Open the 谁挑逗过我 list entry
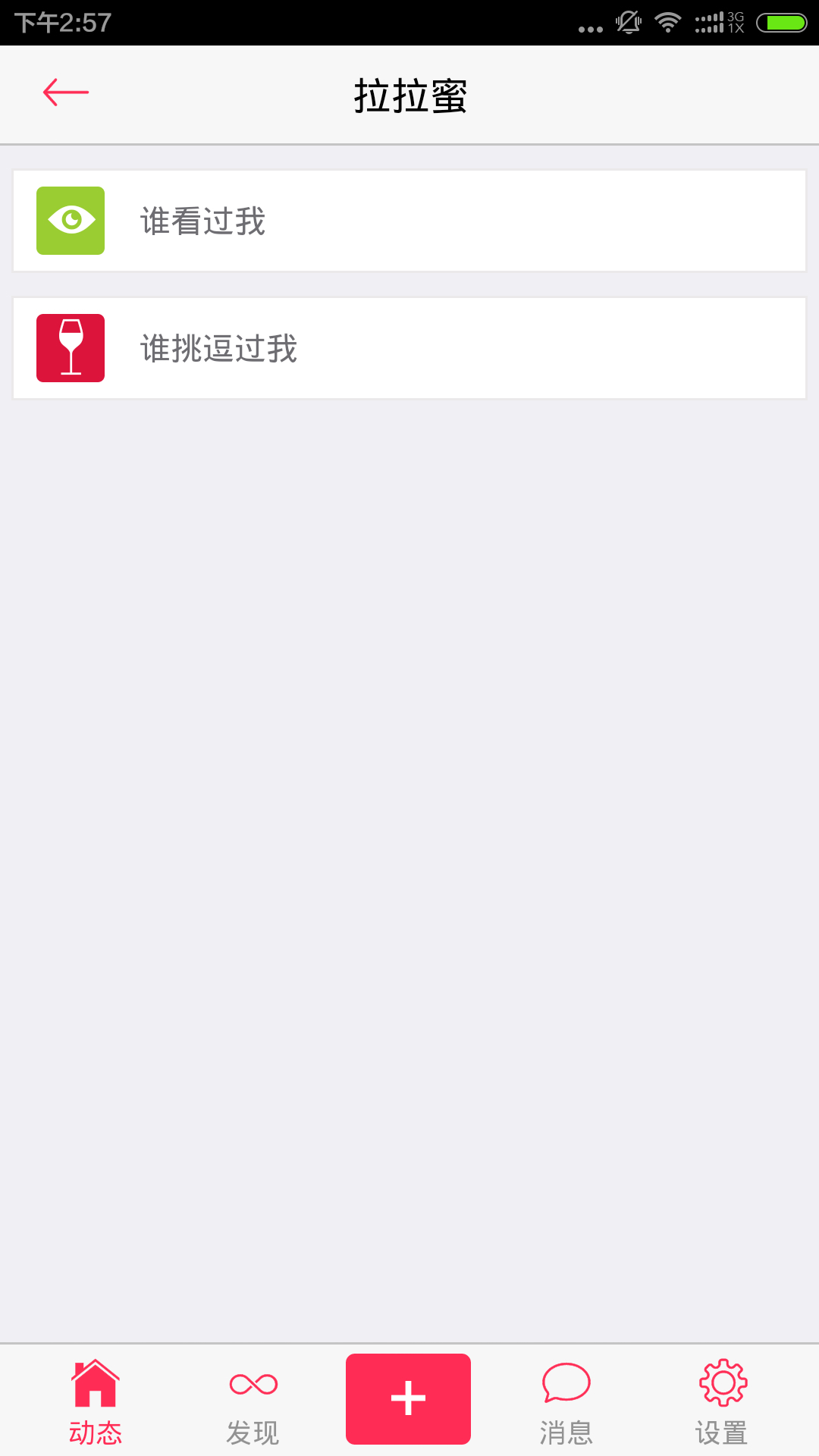 tap(409, 348)
